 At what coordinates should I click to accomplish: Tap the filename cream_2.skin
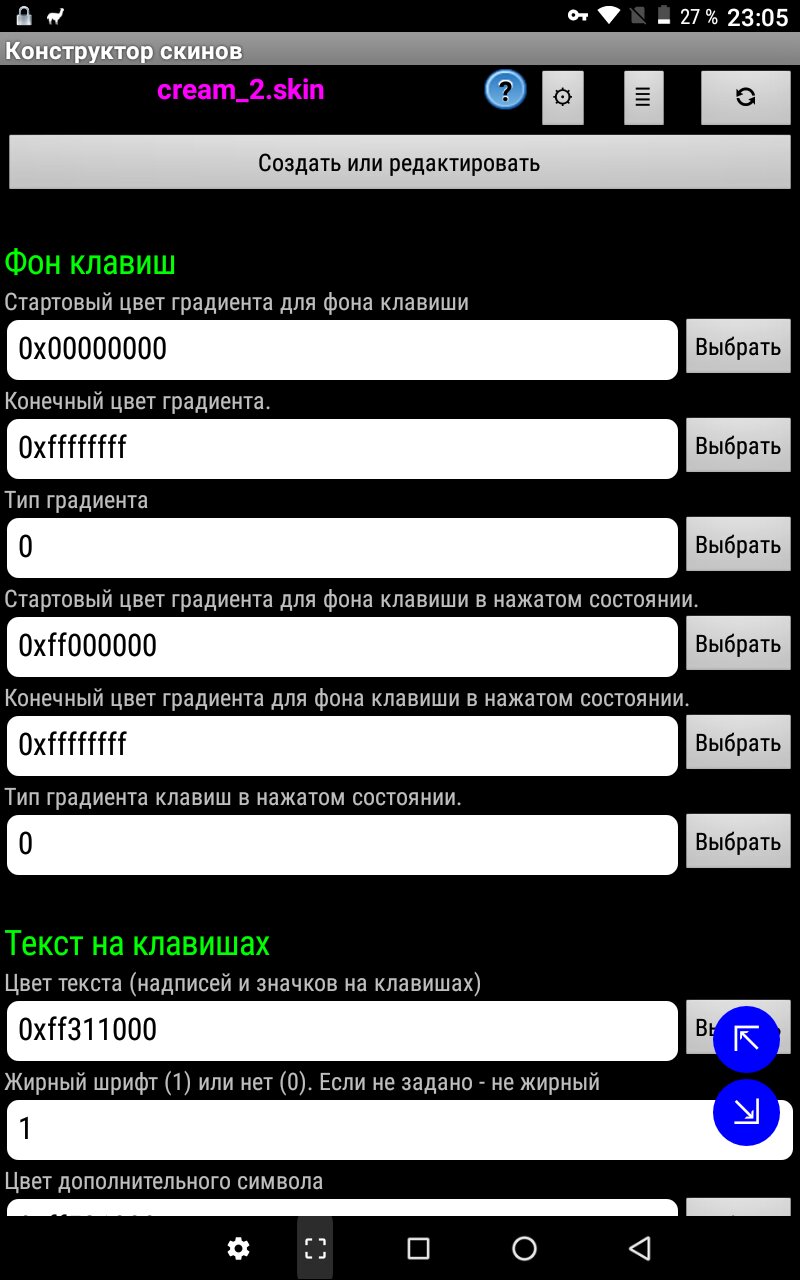pyautogui.click(x=241, y=91)
